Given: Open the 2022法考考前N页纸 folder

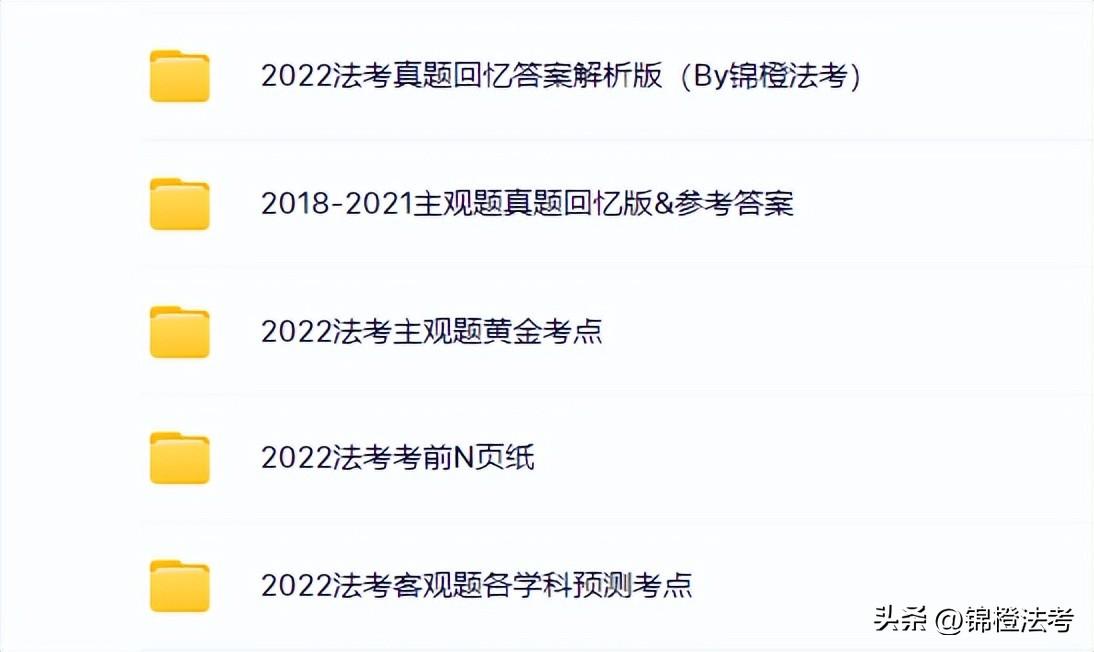Looking at the screenshot, I should pyautogui.click(x=397, y=458).
